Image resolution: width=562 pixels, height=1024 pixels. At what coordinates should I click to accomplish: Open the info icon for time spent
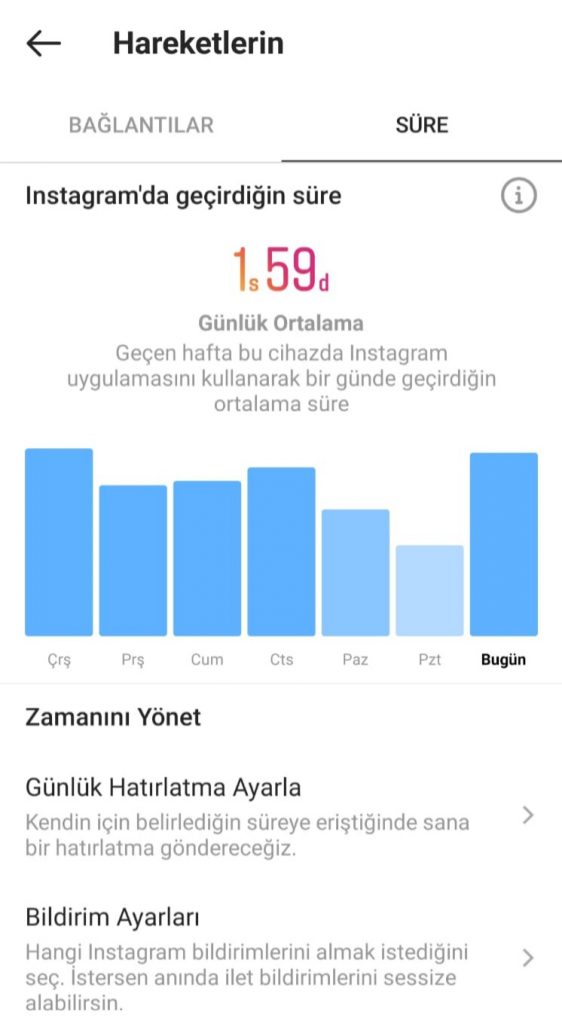click(519, 195)
